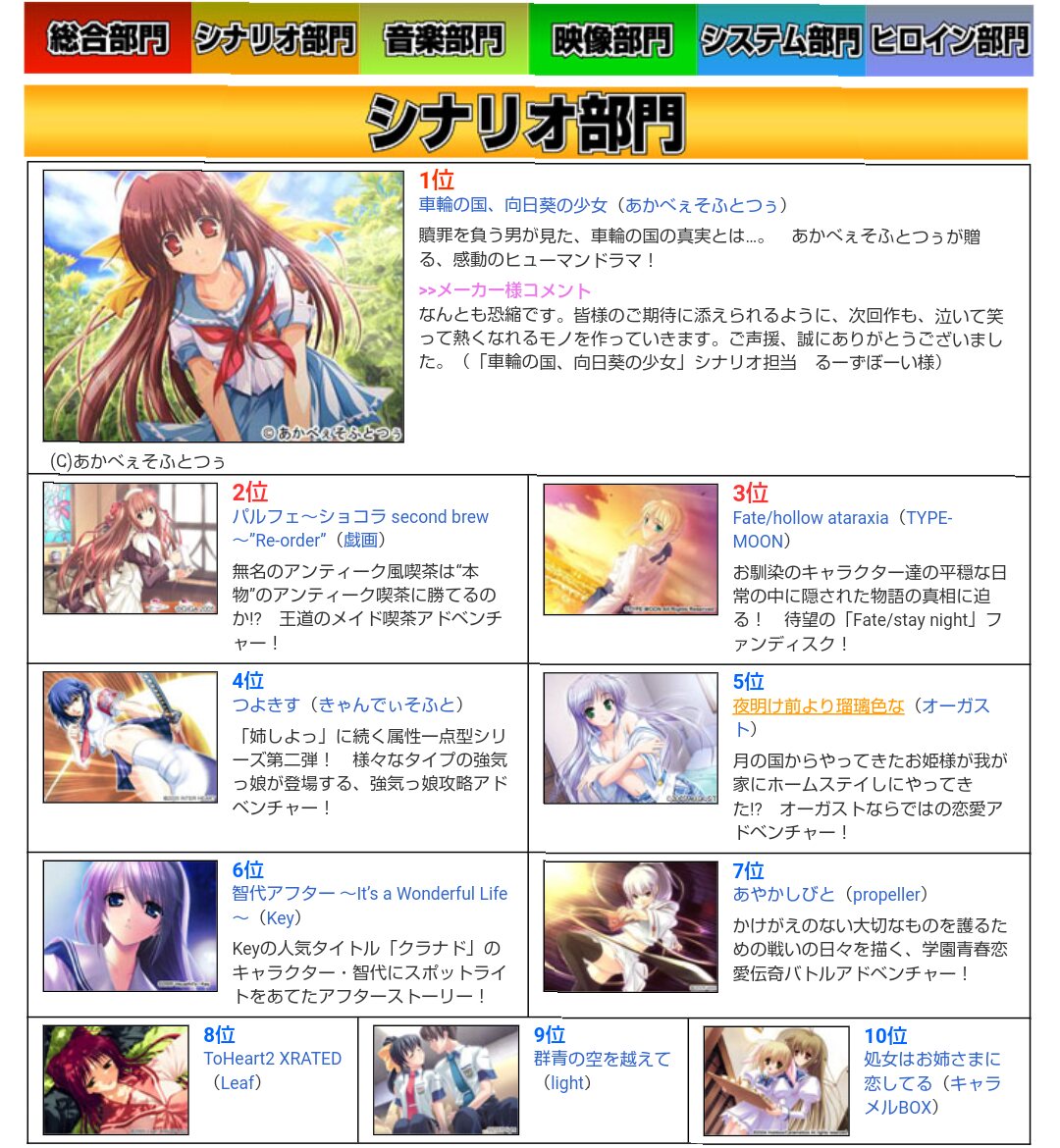1060x1148 pixels.
Task: Open the つよきす title link
Action: pos(266,704)
